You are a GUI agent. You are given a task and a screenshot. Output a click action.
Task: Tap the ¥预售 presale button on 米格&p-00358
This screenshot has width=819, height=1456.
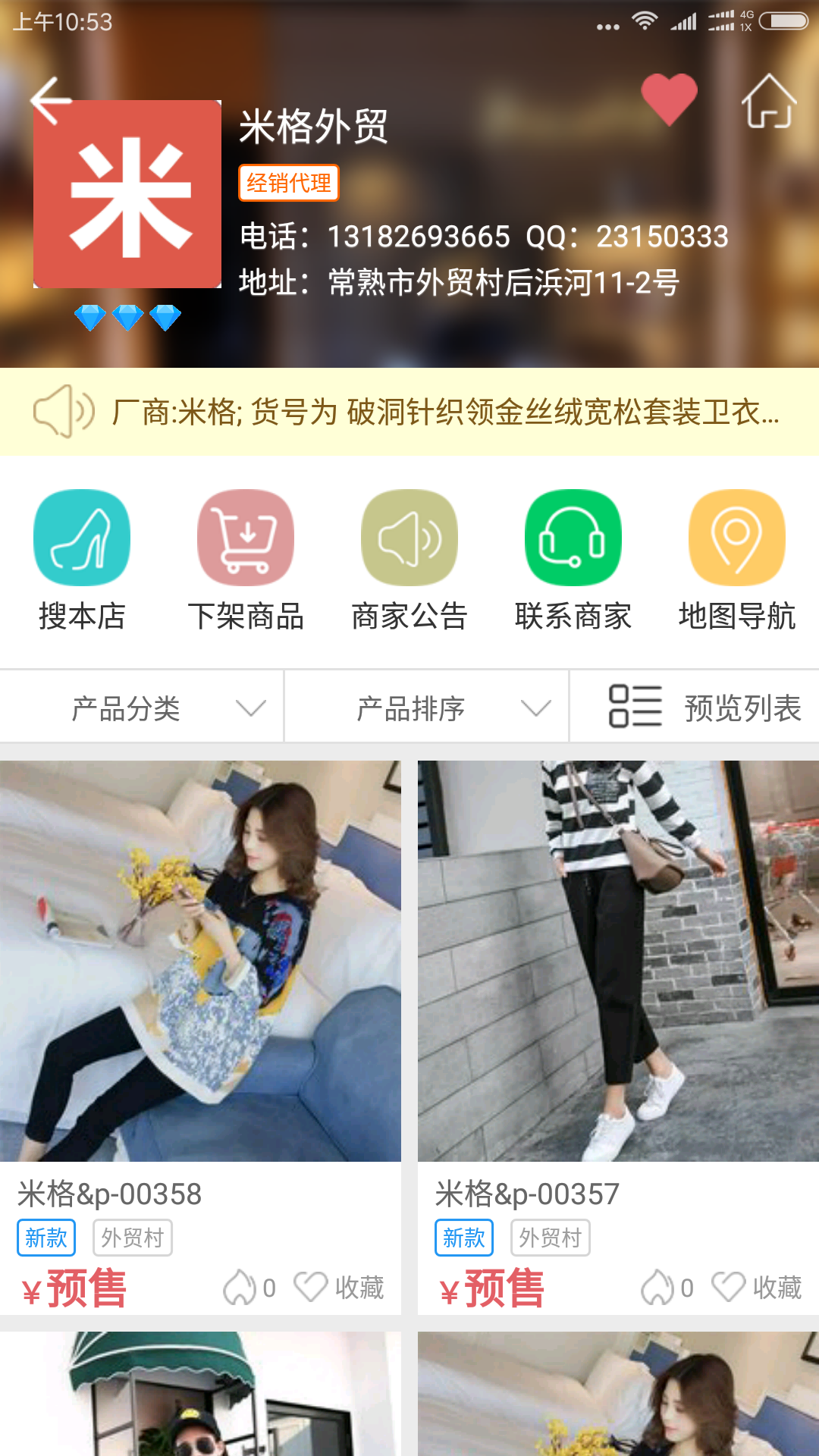point(74,1284)
